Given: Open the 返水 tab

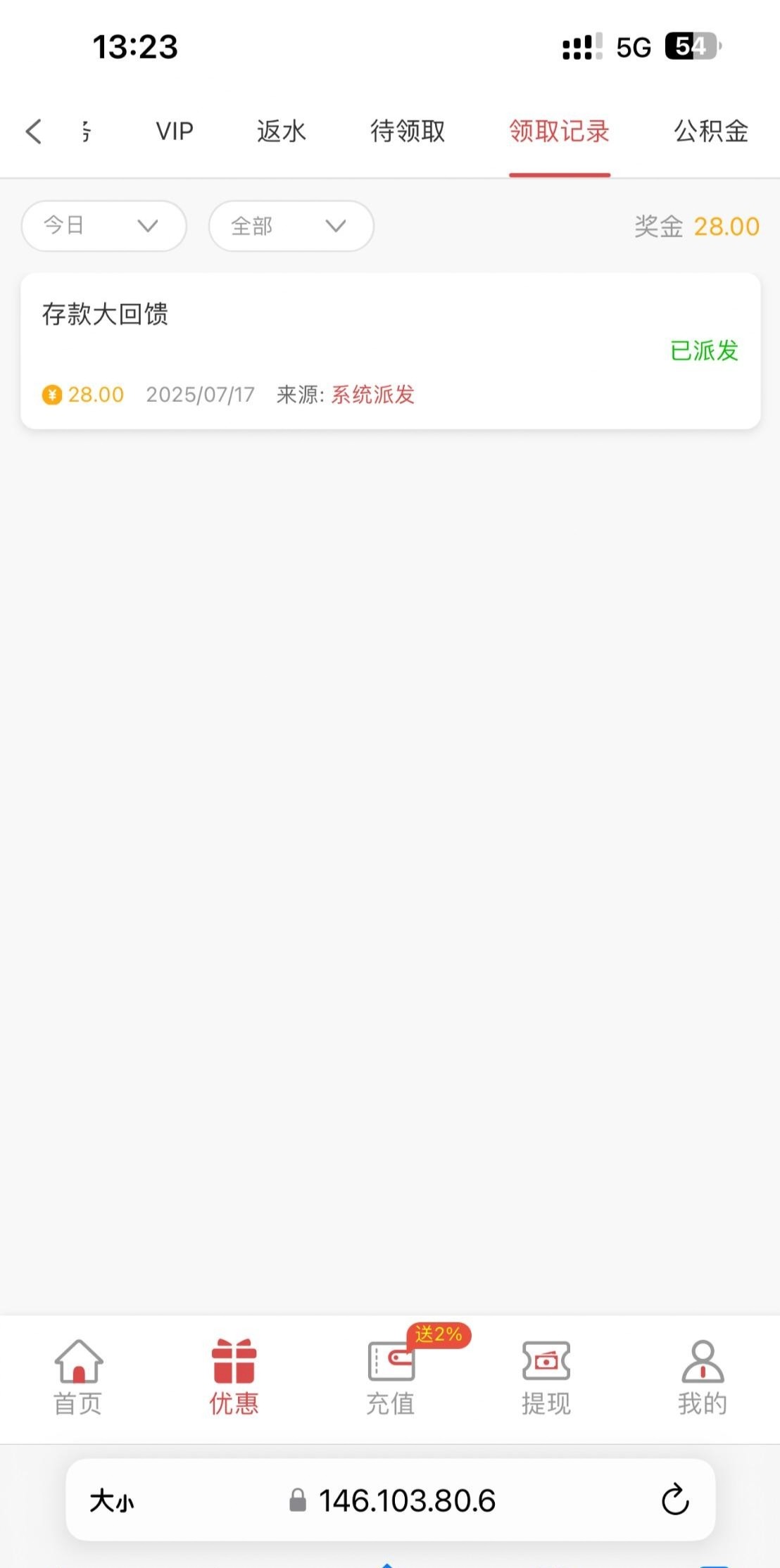Looking at the screenshot, I should (x=281, y=132).
